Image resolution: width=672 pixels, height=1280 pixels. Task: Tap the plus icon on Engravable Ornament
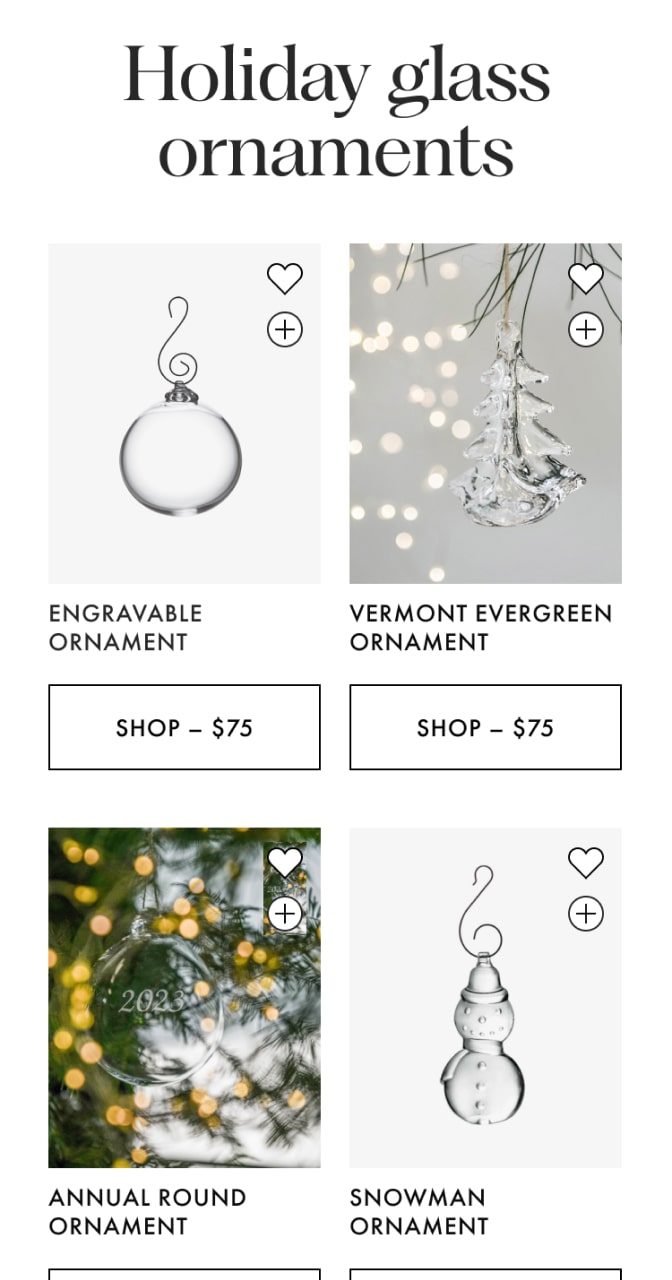click(x=285, y=329)
